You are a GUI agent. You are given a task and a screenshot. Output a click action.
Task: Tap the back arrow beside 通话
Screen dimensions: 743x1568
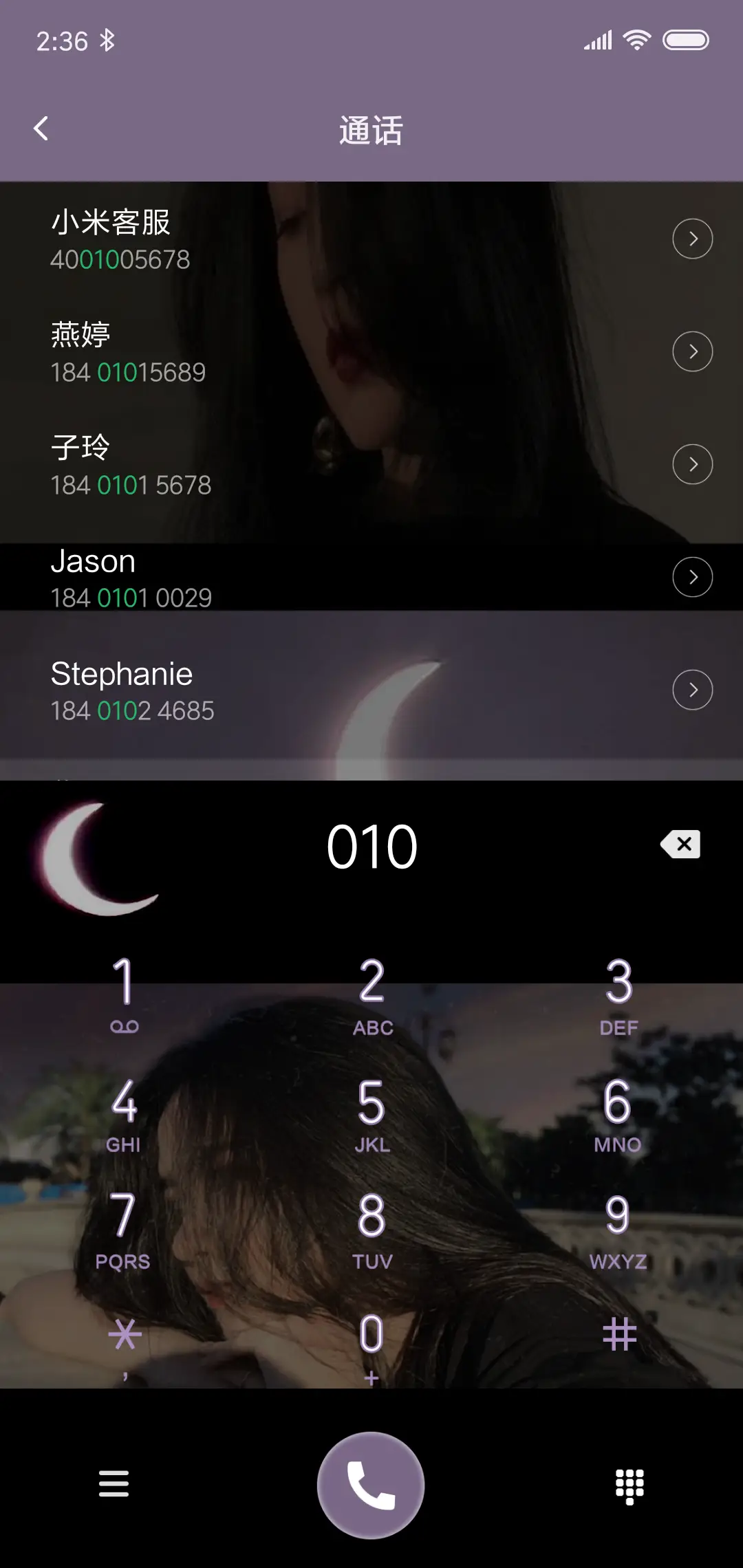pyautogui.click(x=41, y=129)
